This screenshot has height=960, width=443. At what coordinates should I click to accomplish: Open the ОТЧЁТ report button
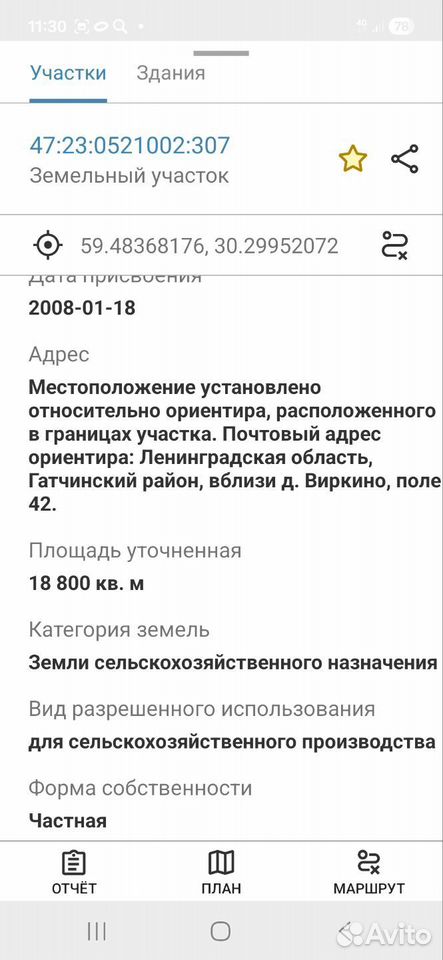[x=72, y=872]
